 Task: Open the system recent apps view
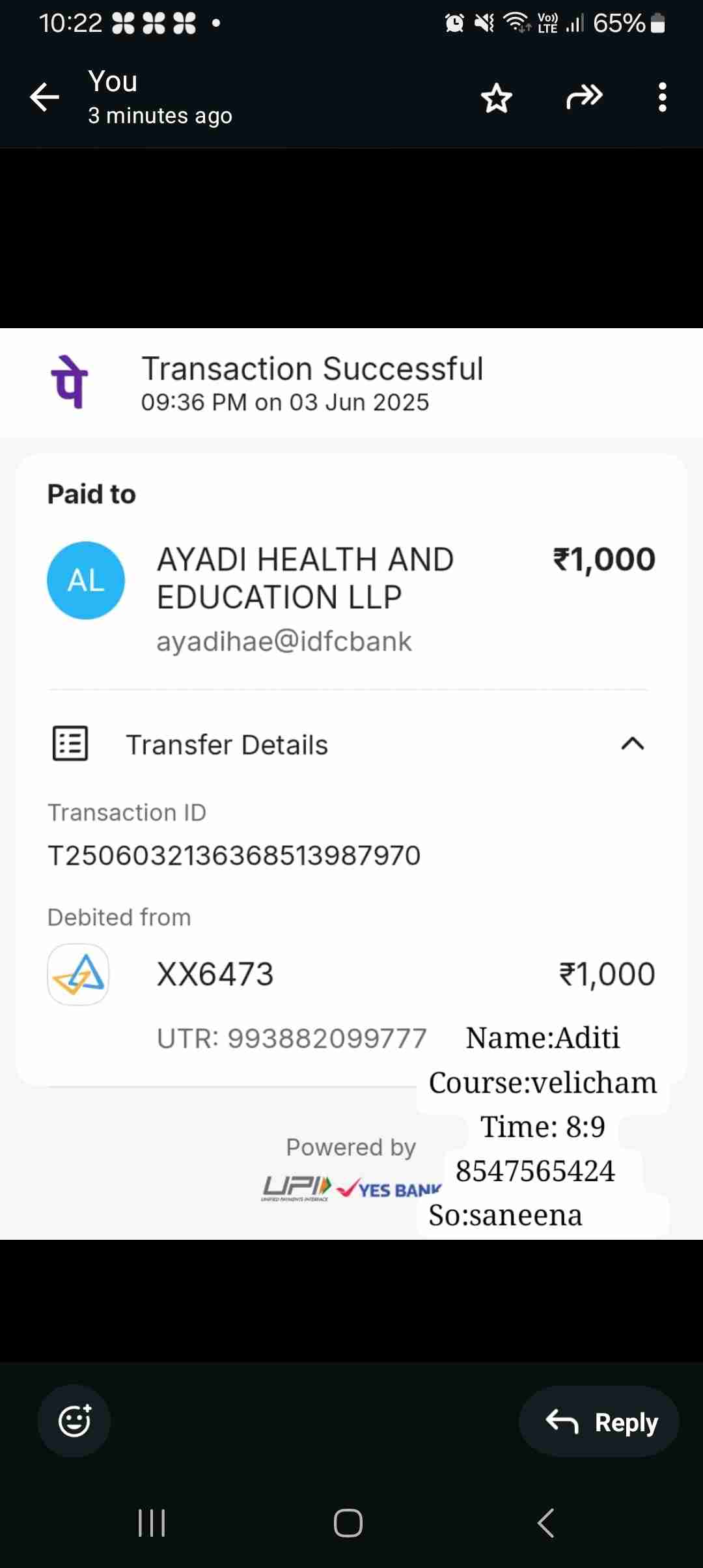pos(152,1523)
